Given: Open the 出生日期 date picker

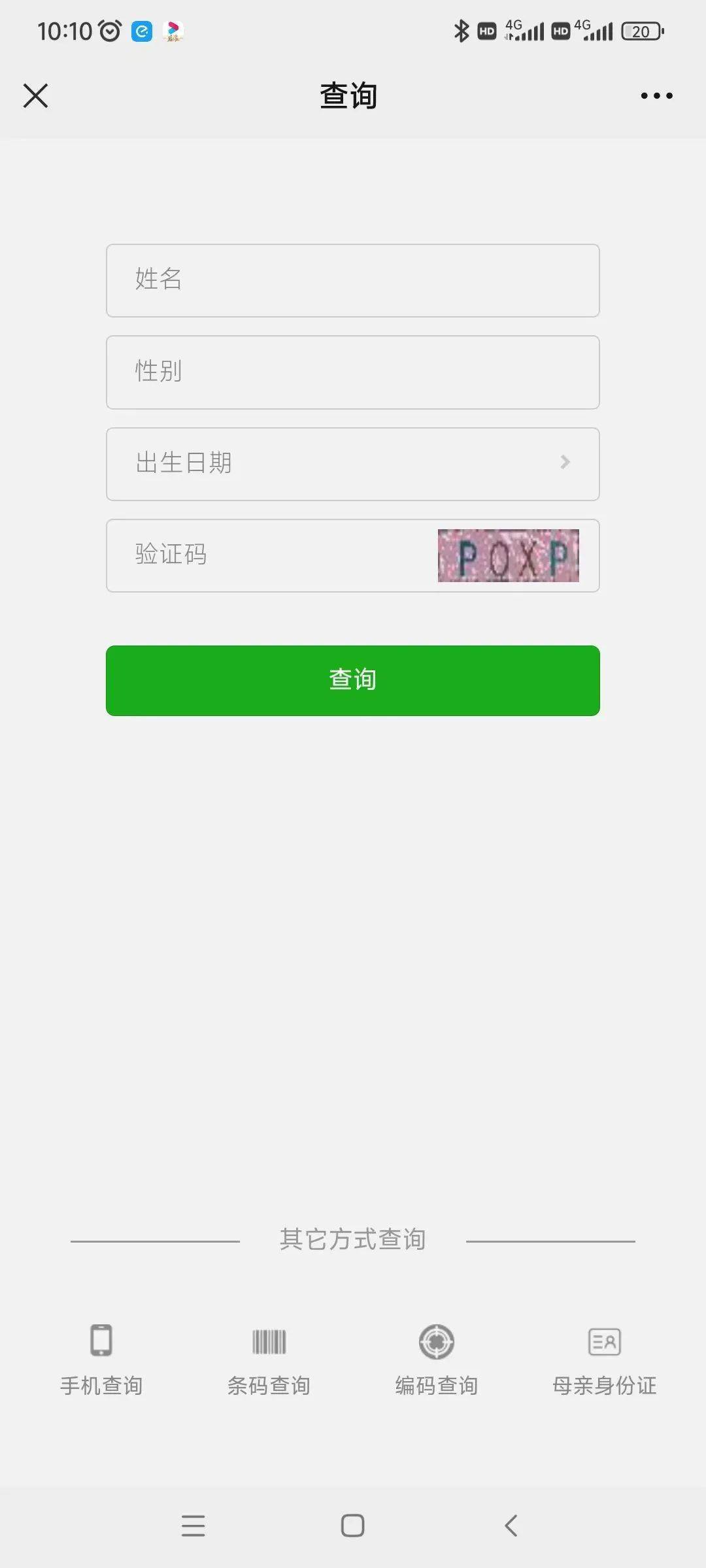Looking at the screenshot, I should click(353, 464).
